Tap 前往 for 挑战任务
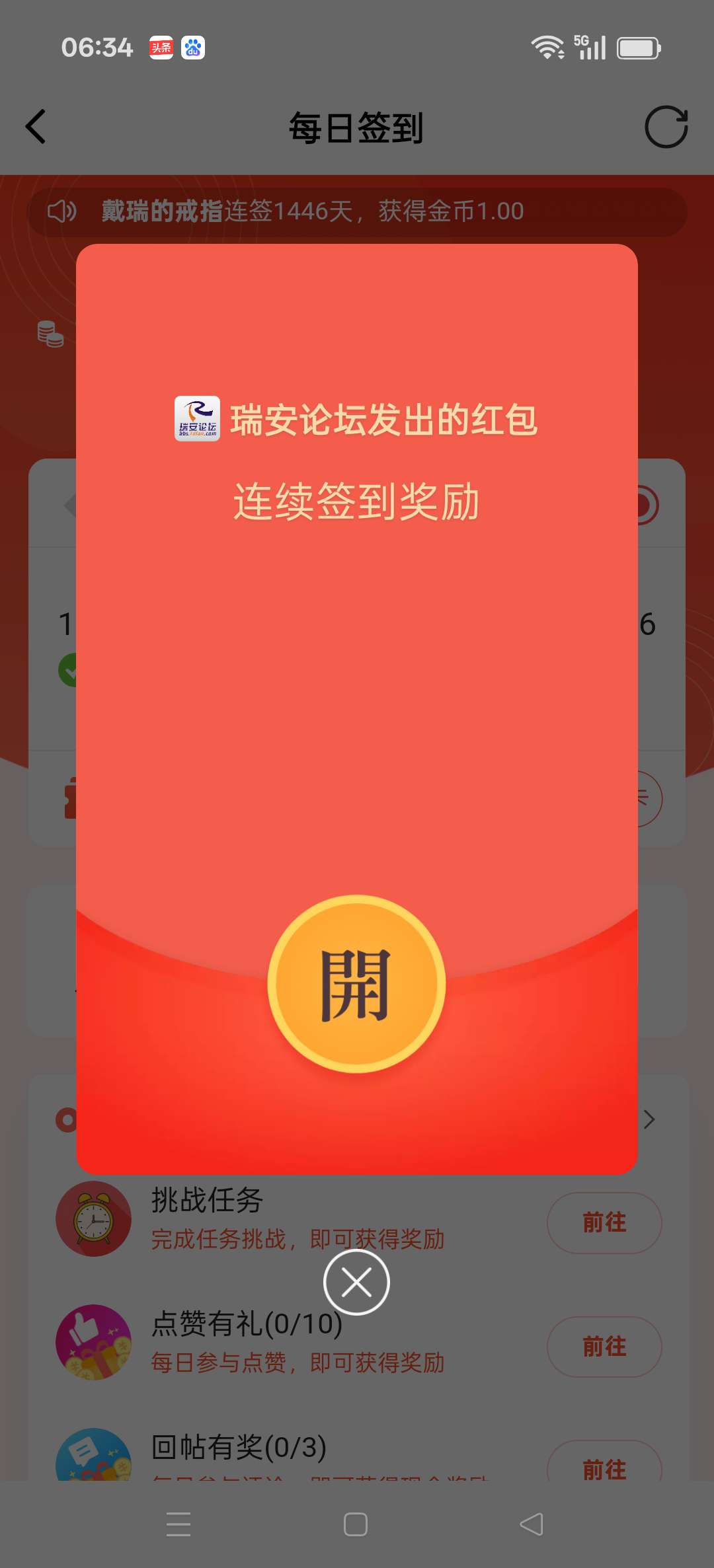The height and width of the screenshot is (1568, 714). click(604, 1222)
